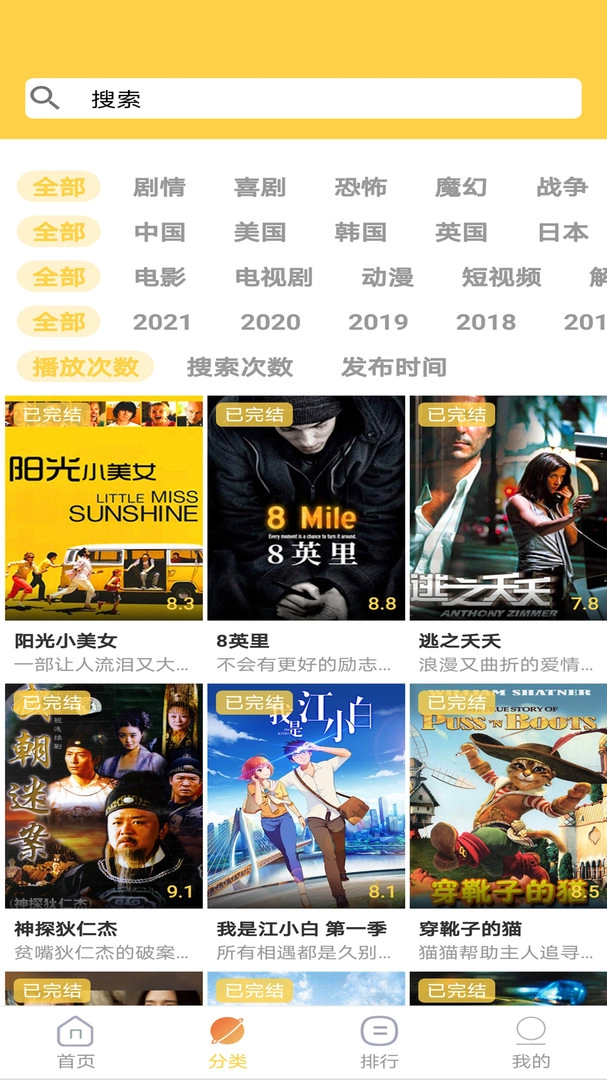Choose year 2019 filter
Image resolution: width=607 pixels, height=1080 pixels.
[x=378, y=322]
